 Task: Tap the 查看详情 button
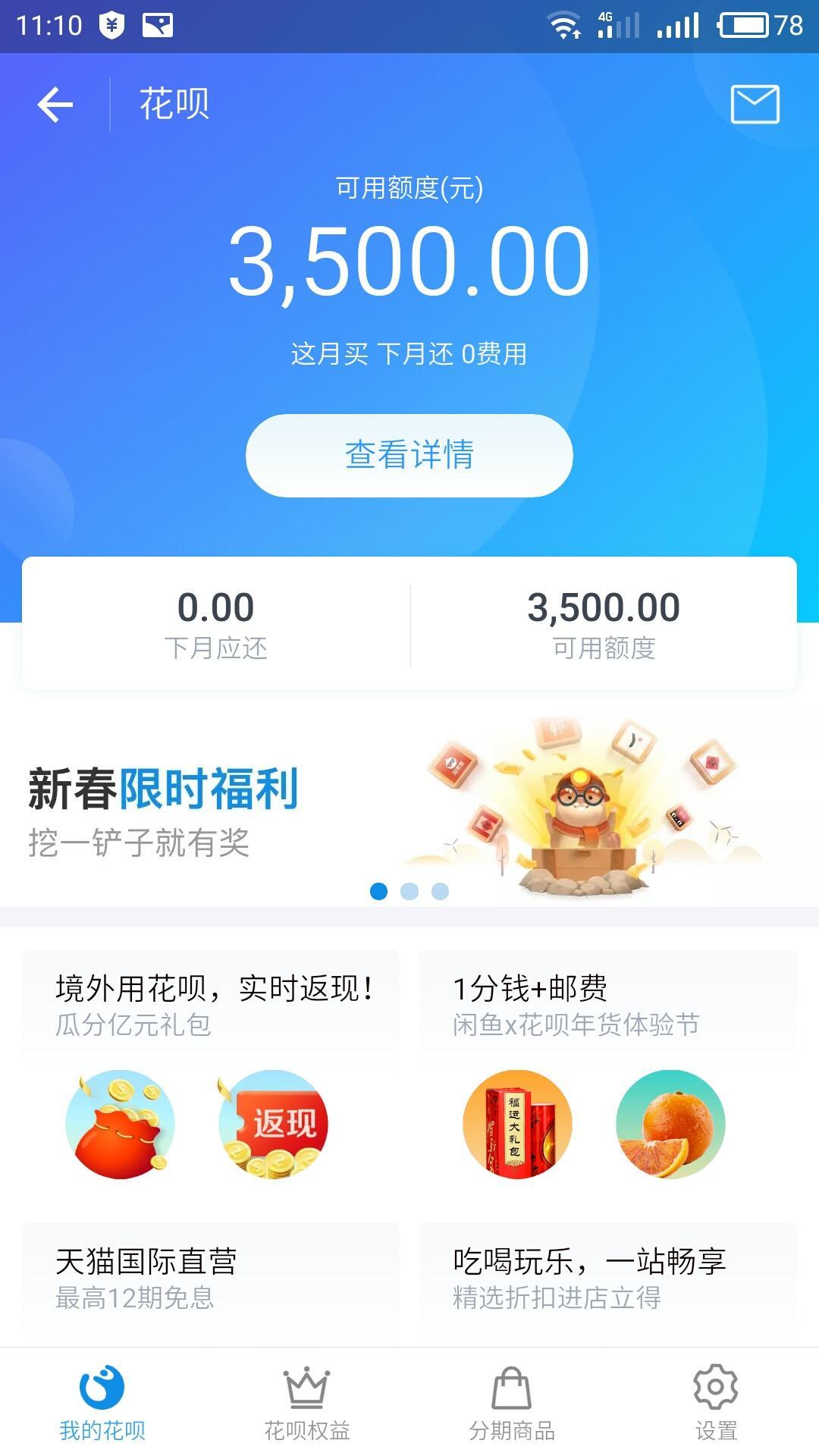tap(409, 455)
